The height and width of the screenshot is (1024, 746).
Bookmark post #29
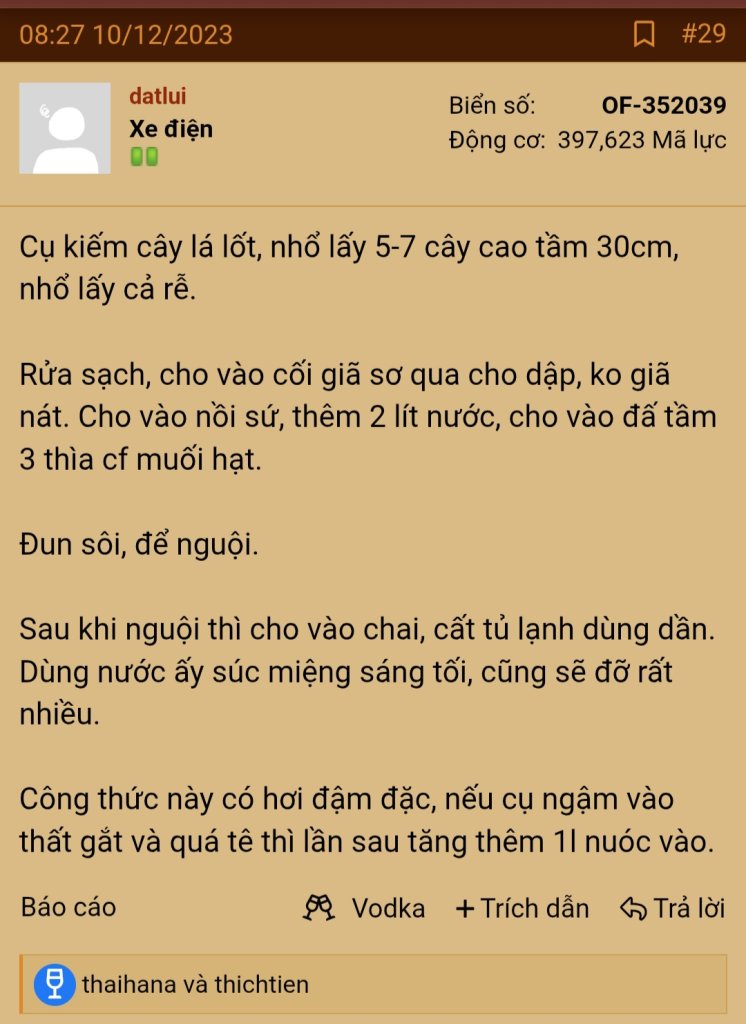coord(644,34)
